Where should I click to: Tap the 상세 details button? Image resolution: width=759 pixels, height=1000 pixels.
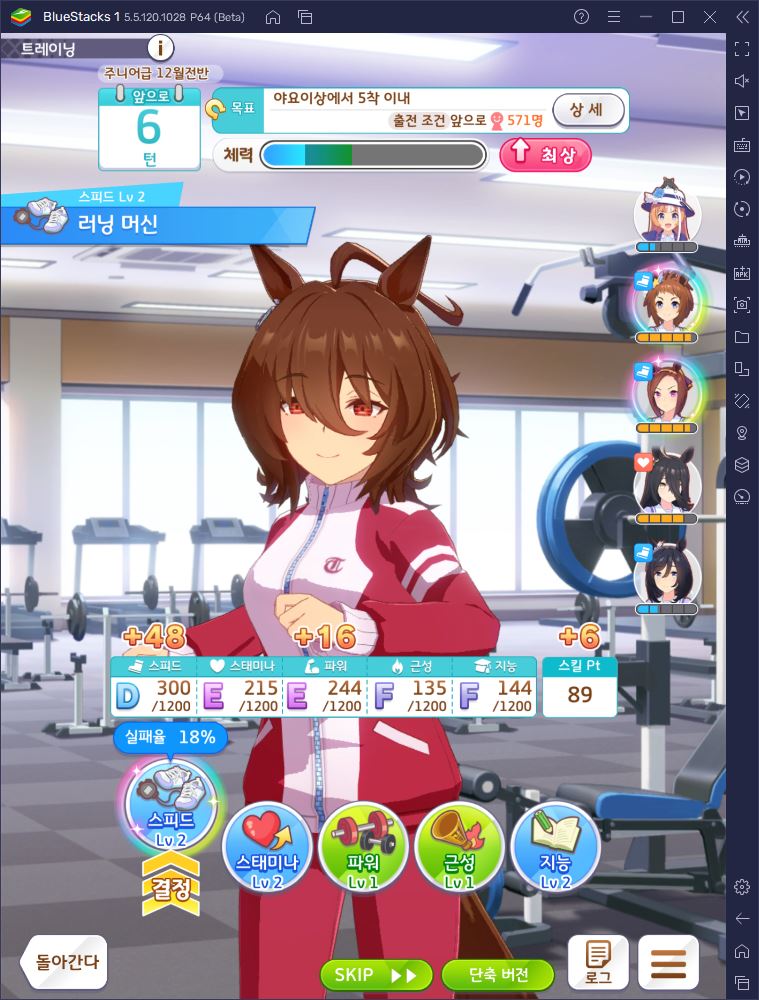click(588, 111)
